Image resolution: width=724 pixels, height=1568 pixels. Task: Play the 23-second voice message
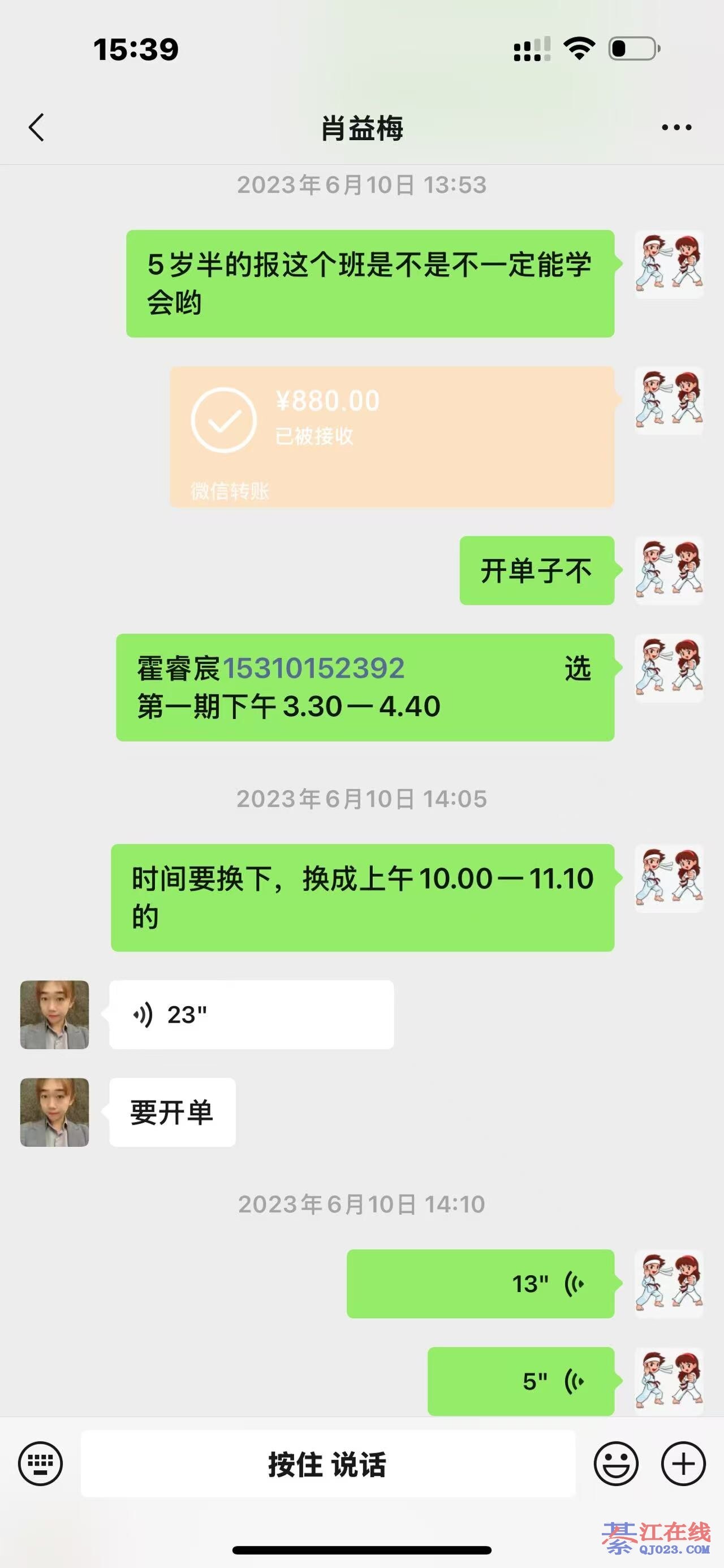251,1015
